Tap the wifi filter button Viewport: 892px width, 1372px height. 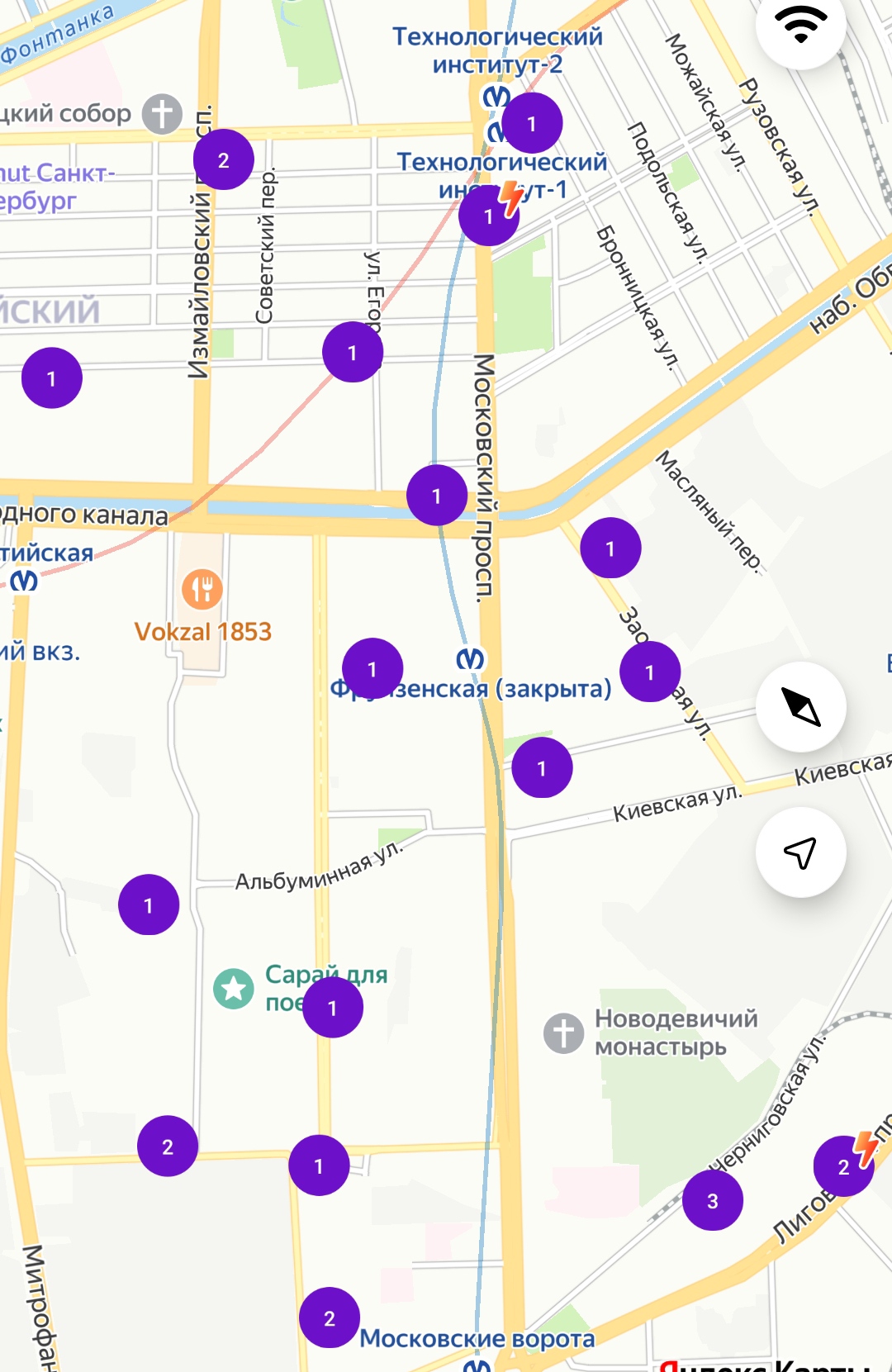tap(800, 25)
